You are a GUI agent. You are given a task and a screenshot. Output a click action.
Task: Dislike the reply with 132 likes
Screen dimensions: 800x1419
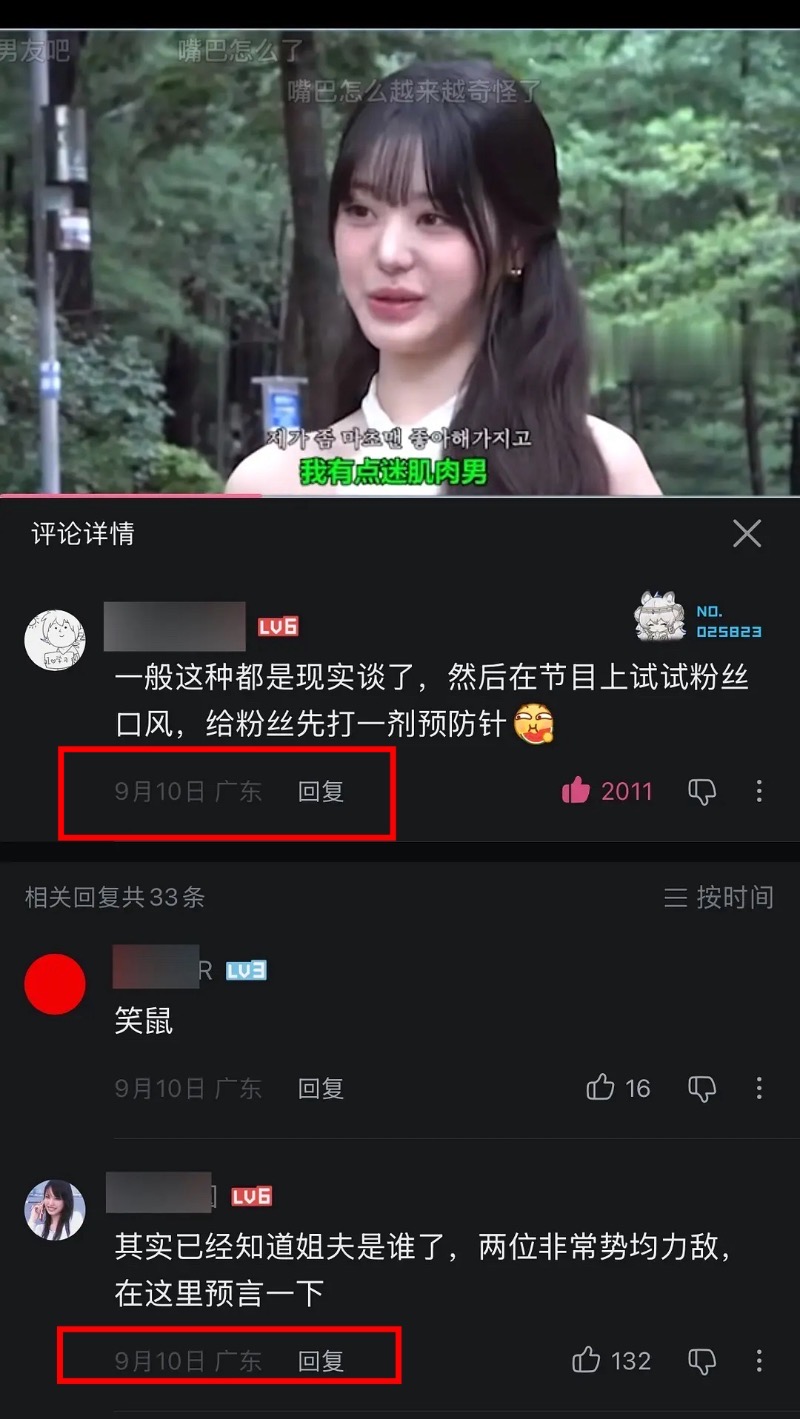click(x=702, y=1361)
